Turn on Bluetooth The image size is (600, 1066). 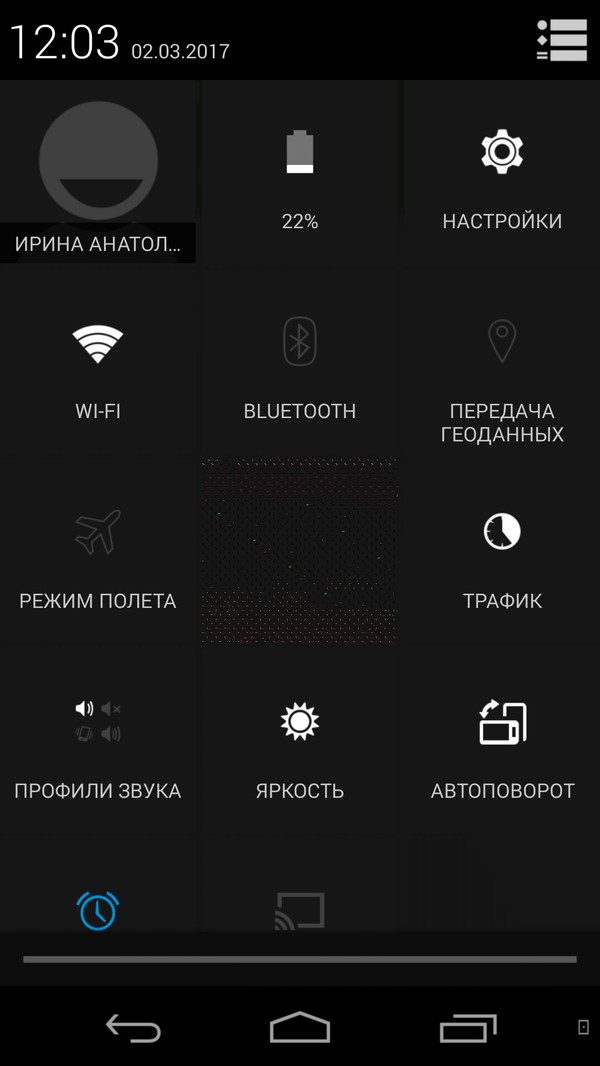[300, 365]
